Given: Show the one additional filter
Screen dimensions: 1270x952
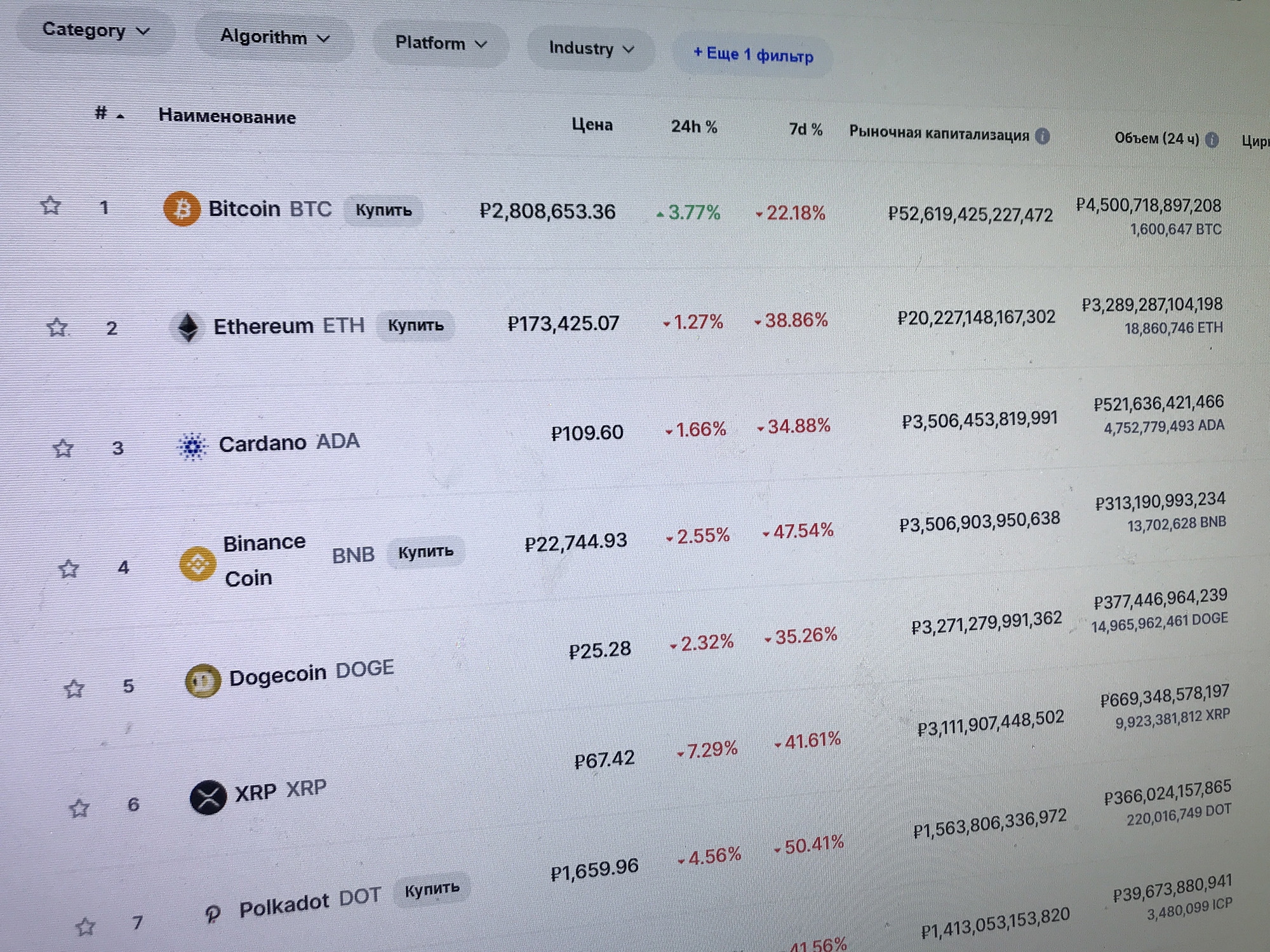Looking at the screenshot, I should tap(752, 55).
